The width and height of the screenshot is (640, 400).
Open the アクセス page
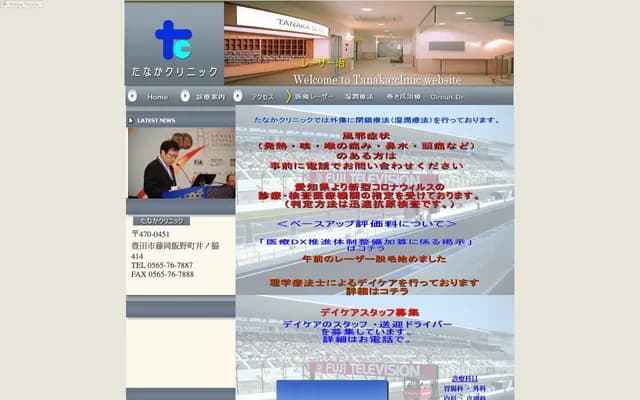(262, 97)
